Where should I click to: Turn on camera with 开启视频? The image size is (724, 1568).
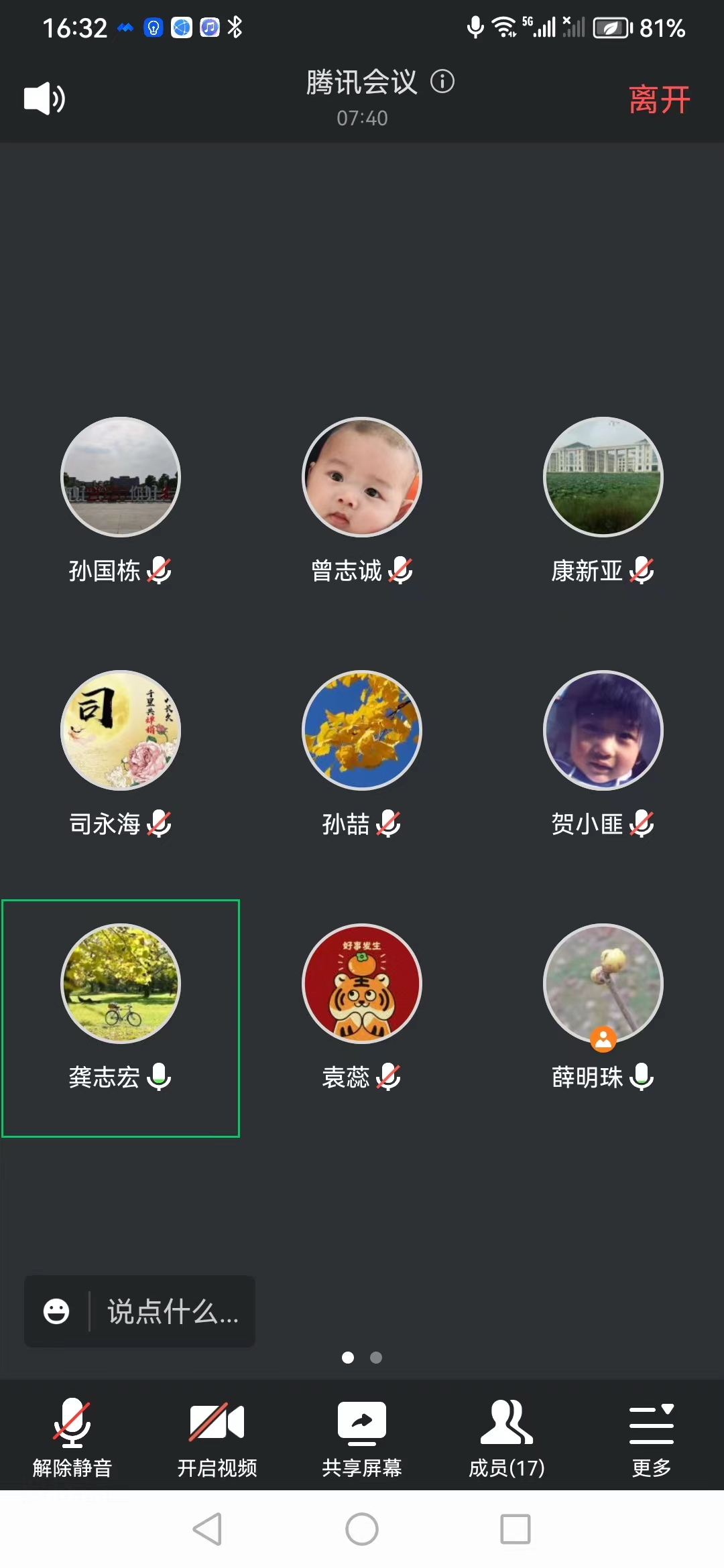point(217,1437)
